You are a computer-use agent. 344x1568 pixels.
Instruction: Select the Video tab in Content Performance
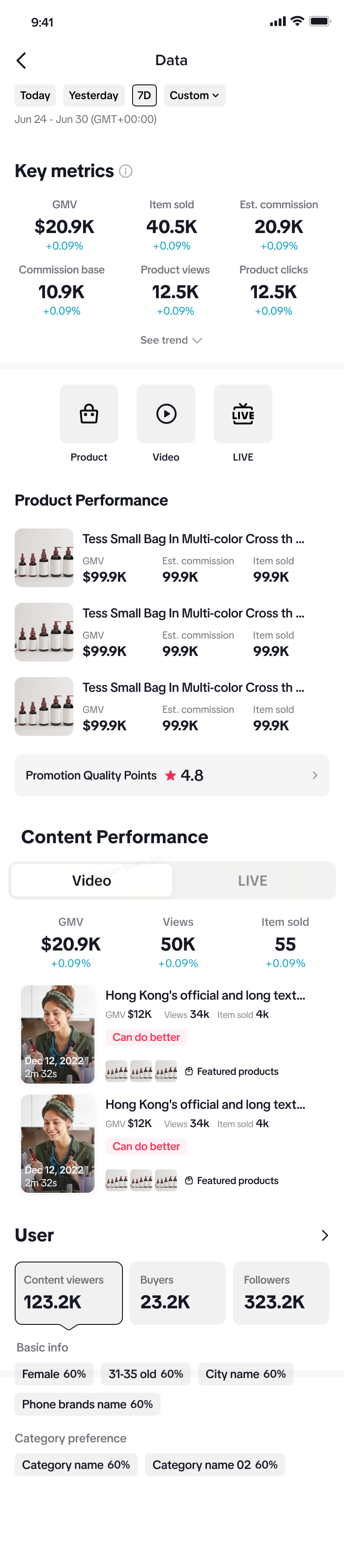pos(92,881)
